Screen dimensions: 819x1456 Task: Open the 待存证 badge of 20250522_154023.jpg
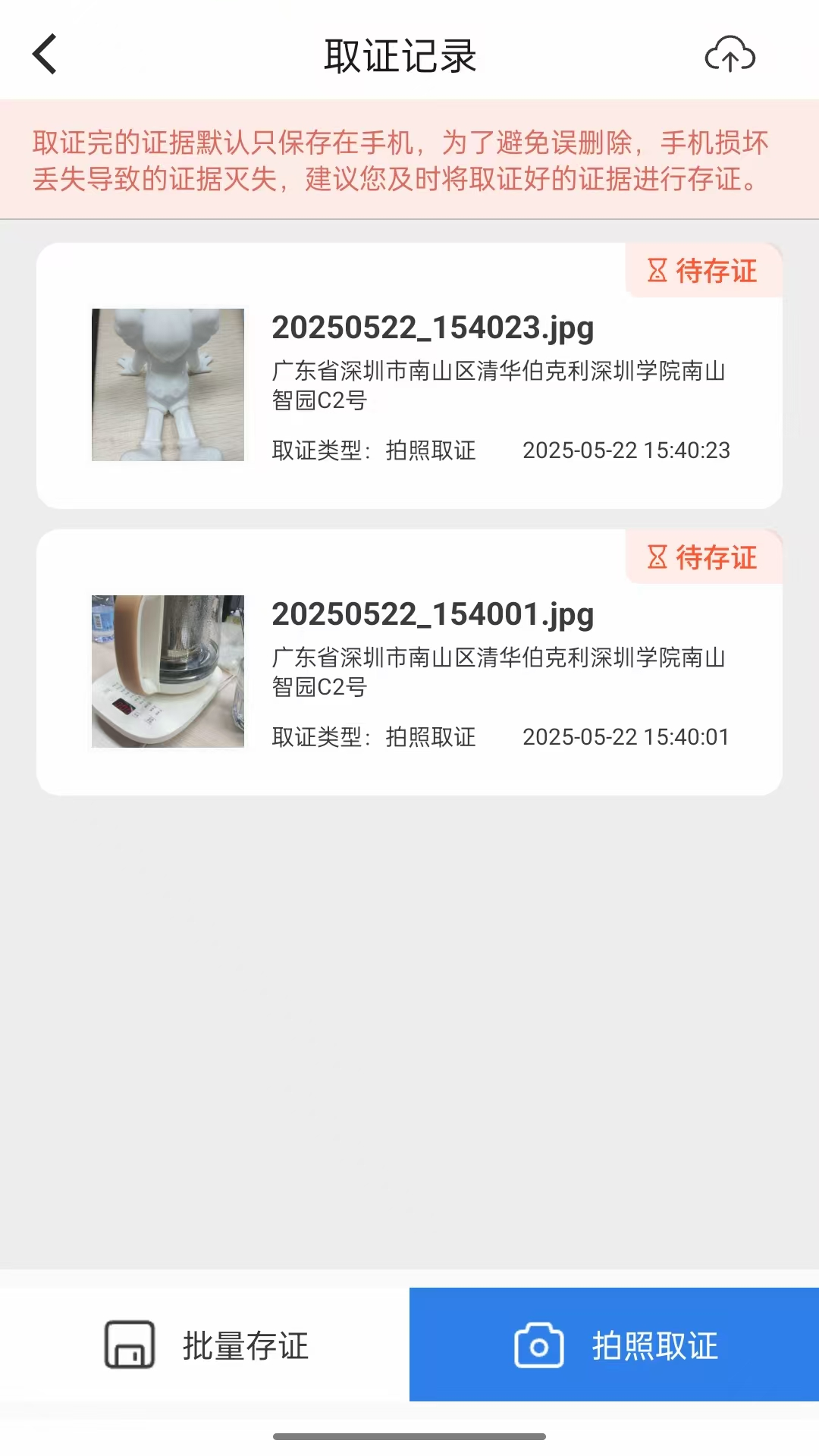(703, 271)
